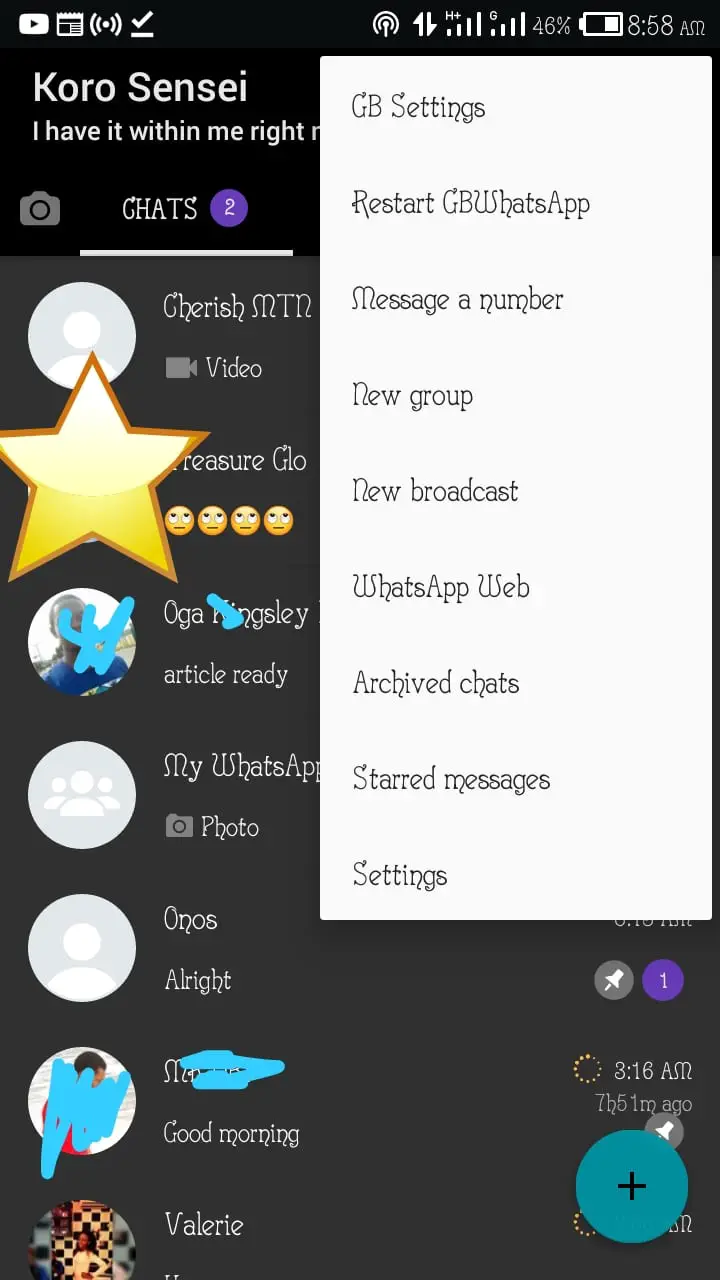
Task: Open the camera tab icon
Action: point(40,209)
